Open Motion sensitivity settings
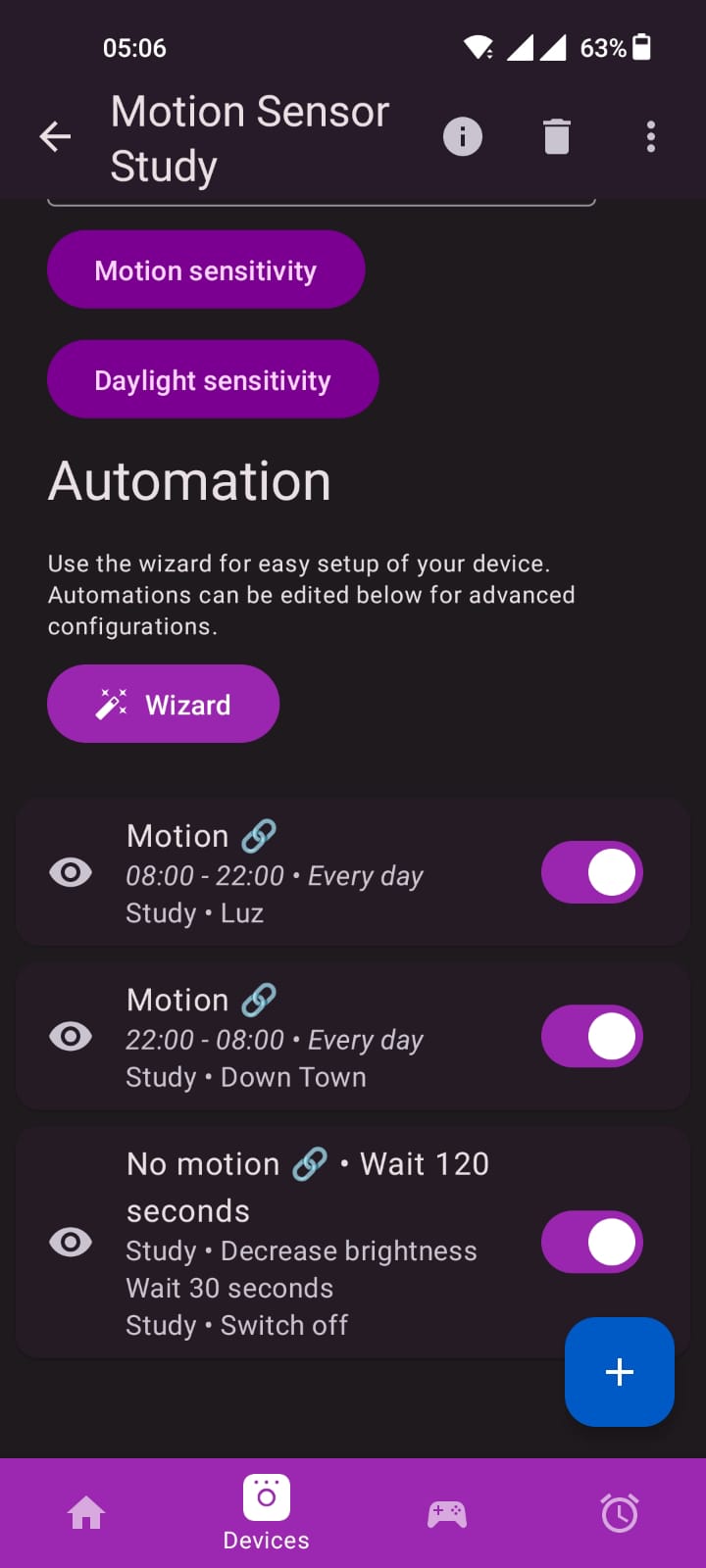Viewport: 706px width, 1568px height. point(206,269)
